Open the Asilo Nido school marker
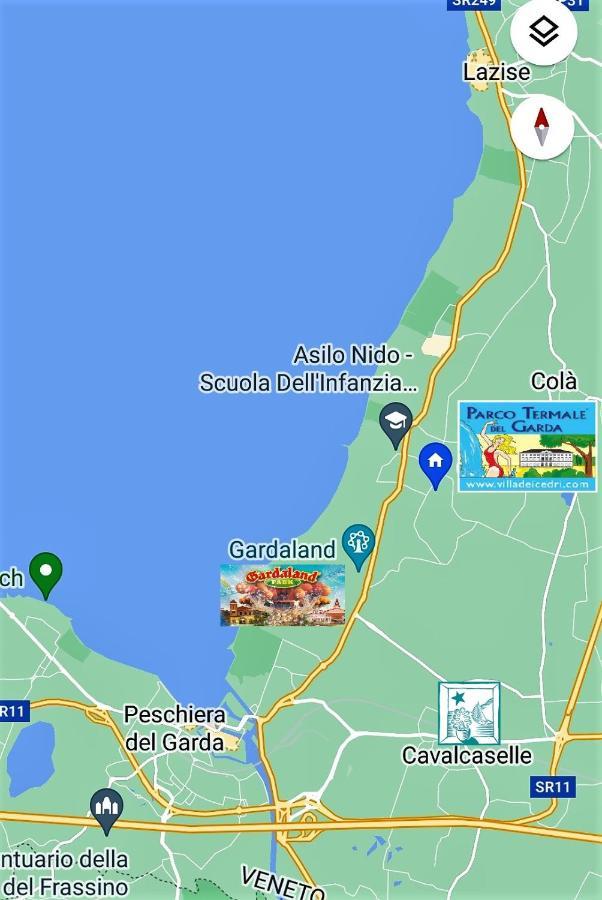This screenshot has width=602, height=900. (x=396, y=424)
